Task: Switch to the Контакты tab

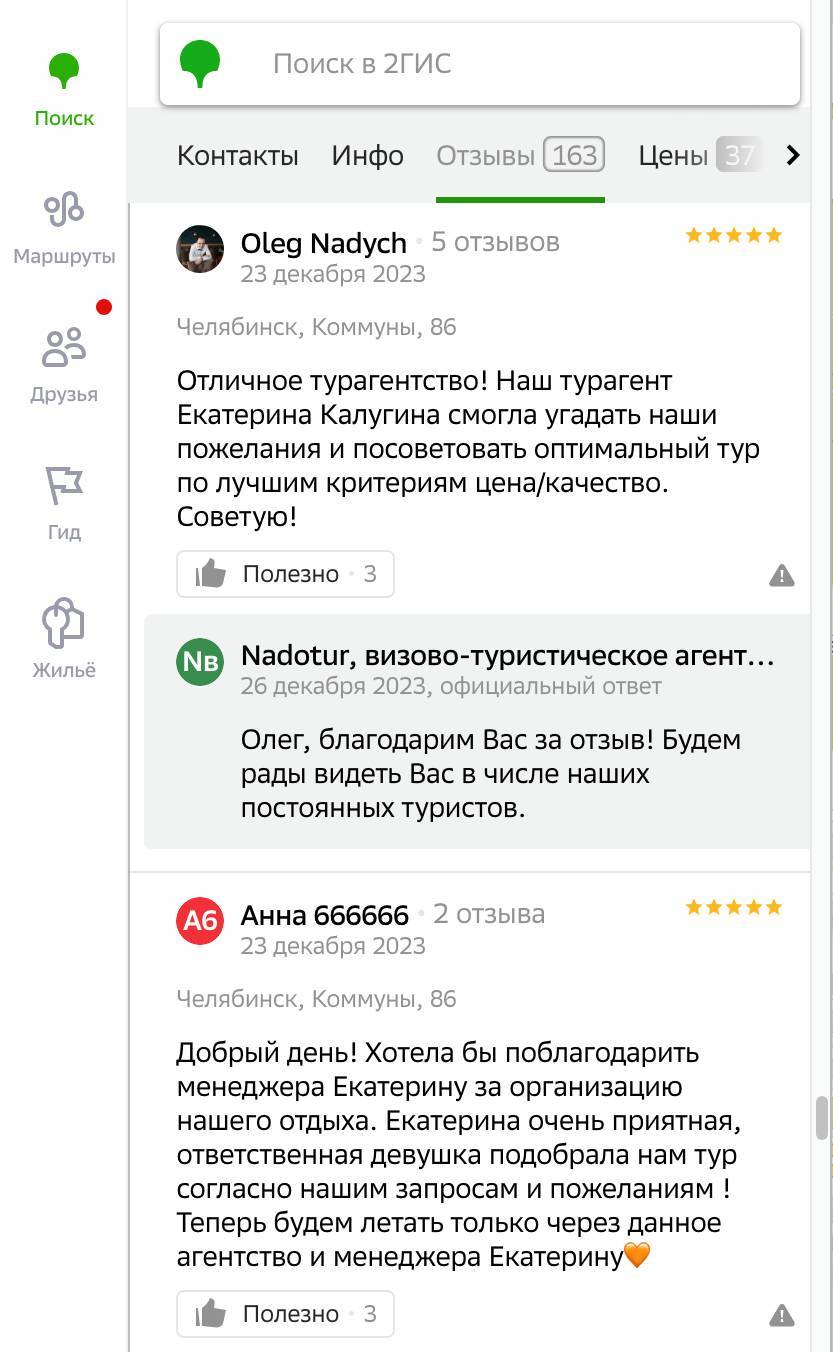Action: coord(238,156)
